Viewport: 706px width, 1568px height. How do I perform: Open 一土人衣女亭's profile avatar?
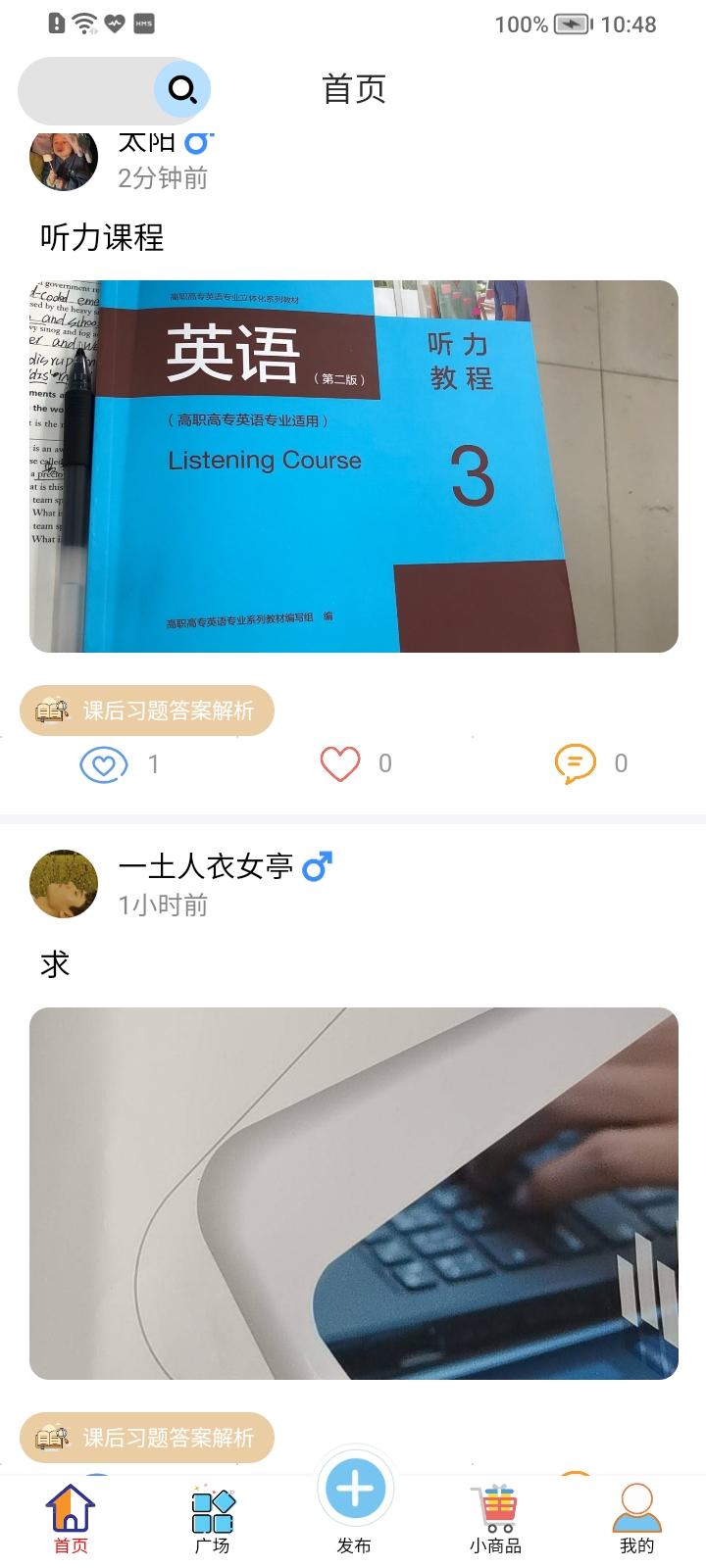pos(64,884)
